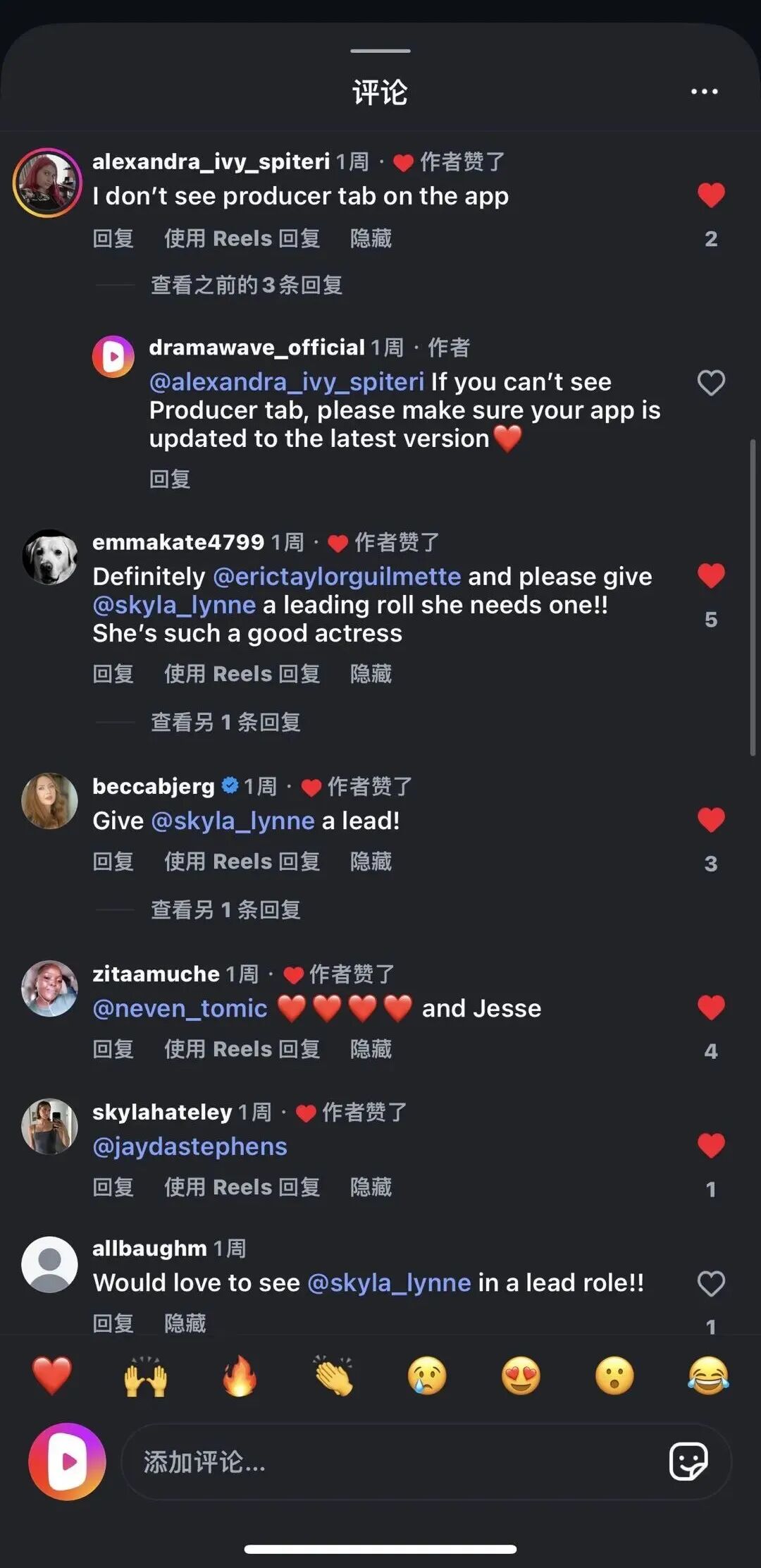761x1568 pixels.
Task: Send the laughing tears emoji reaction
Action: coord(708,1376)
